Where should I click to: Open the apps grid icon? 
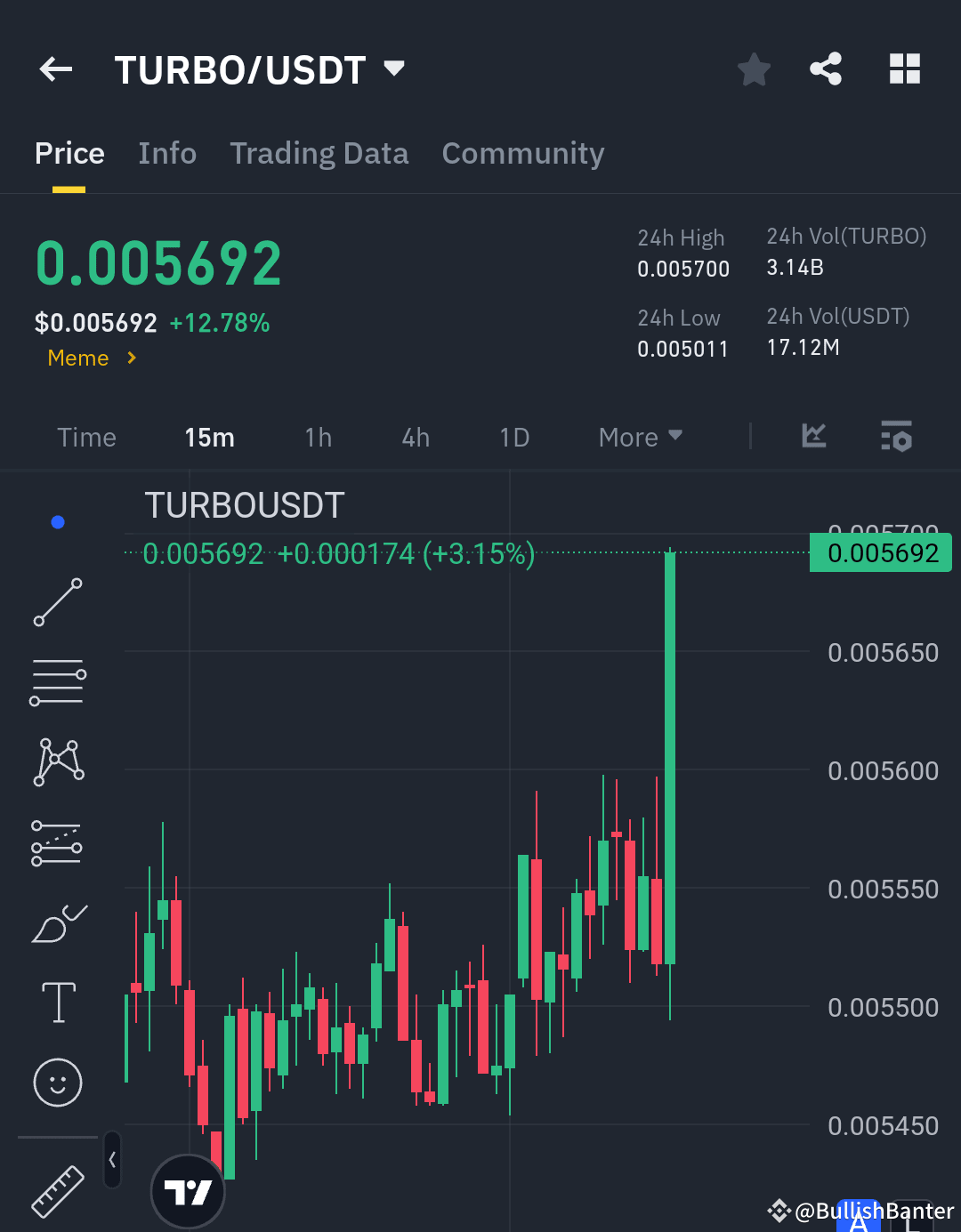click(905, 68)
